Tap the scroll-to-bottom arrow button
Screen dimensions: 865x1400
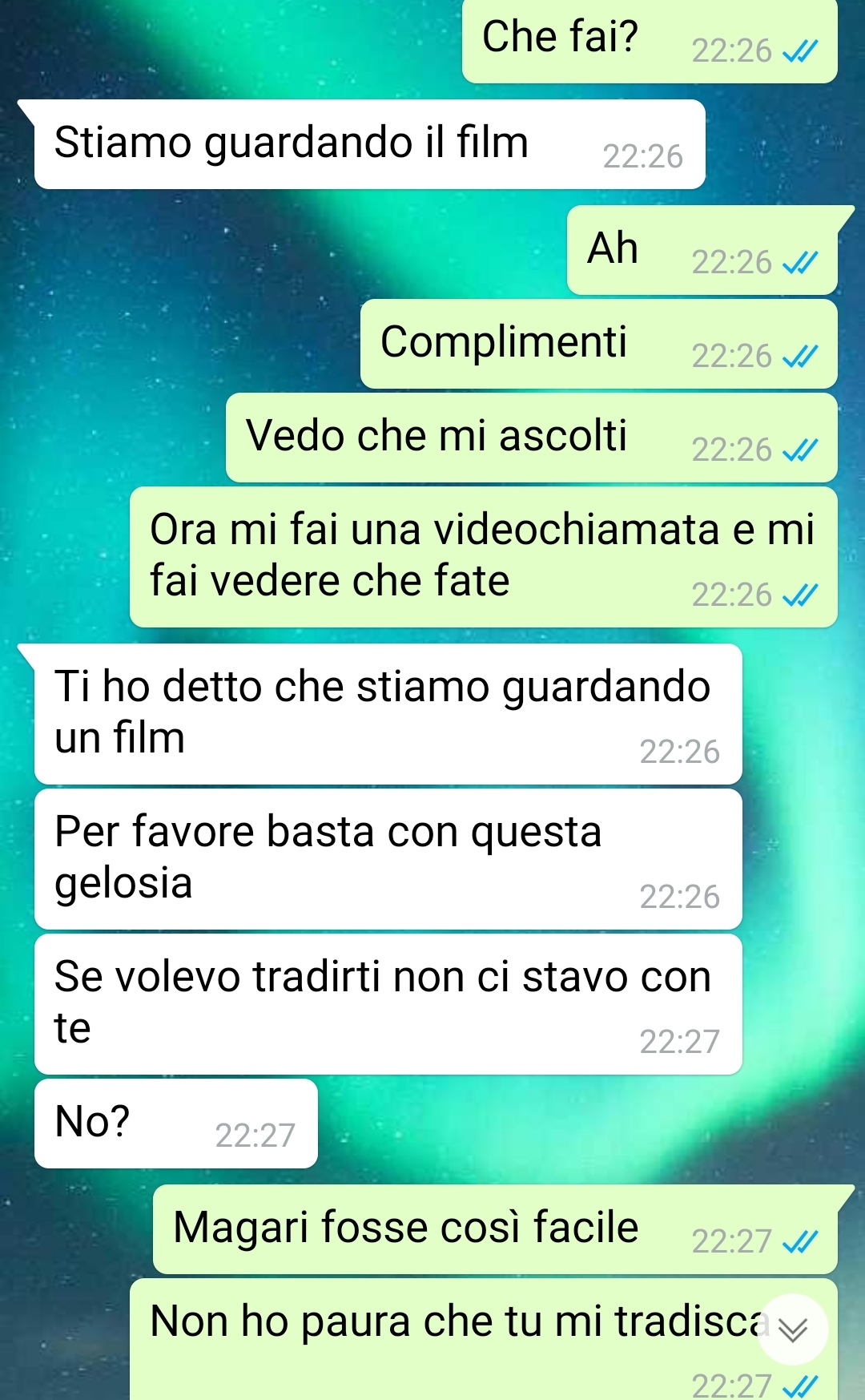coord(792,1330)
